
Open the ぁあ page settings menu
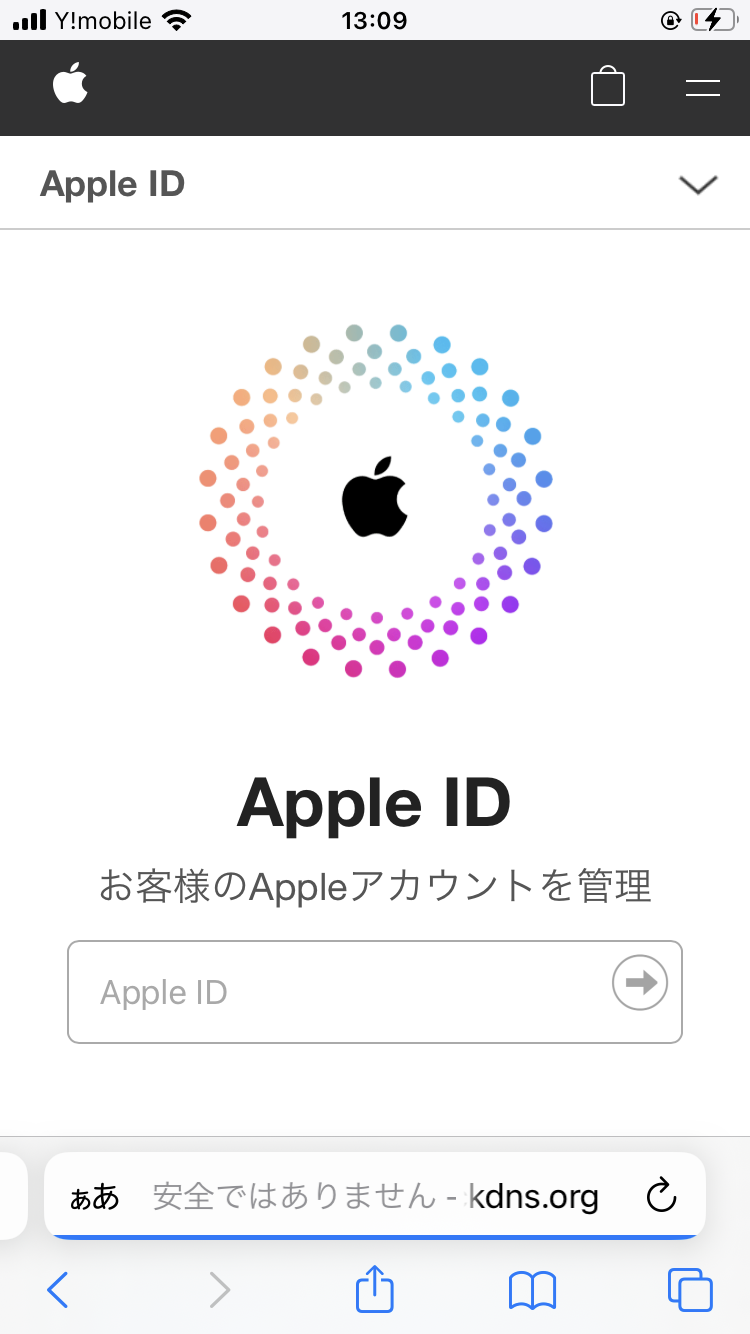pos(94,1196)
